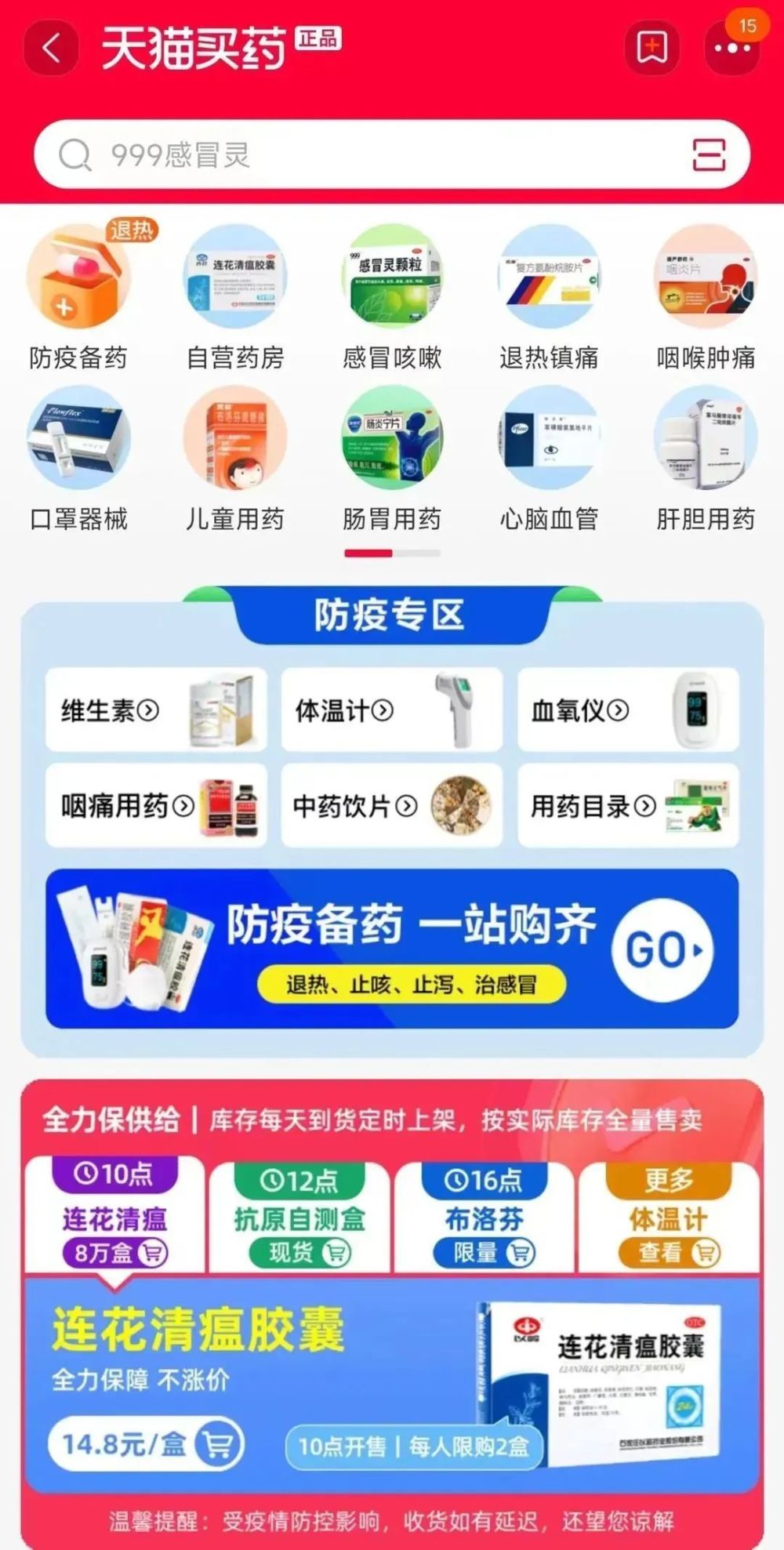Open the 维生素 tile in 防疫专区
Viewport: 784px width, 1550px height.
(x=156, y=710)
